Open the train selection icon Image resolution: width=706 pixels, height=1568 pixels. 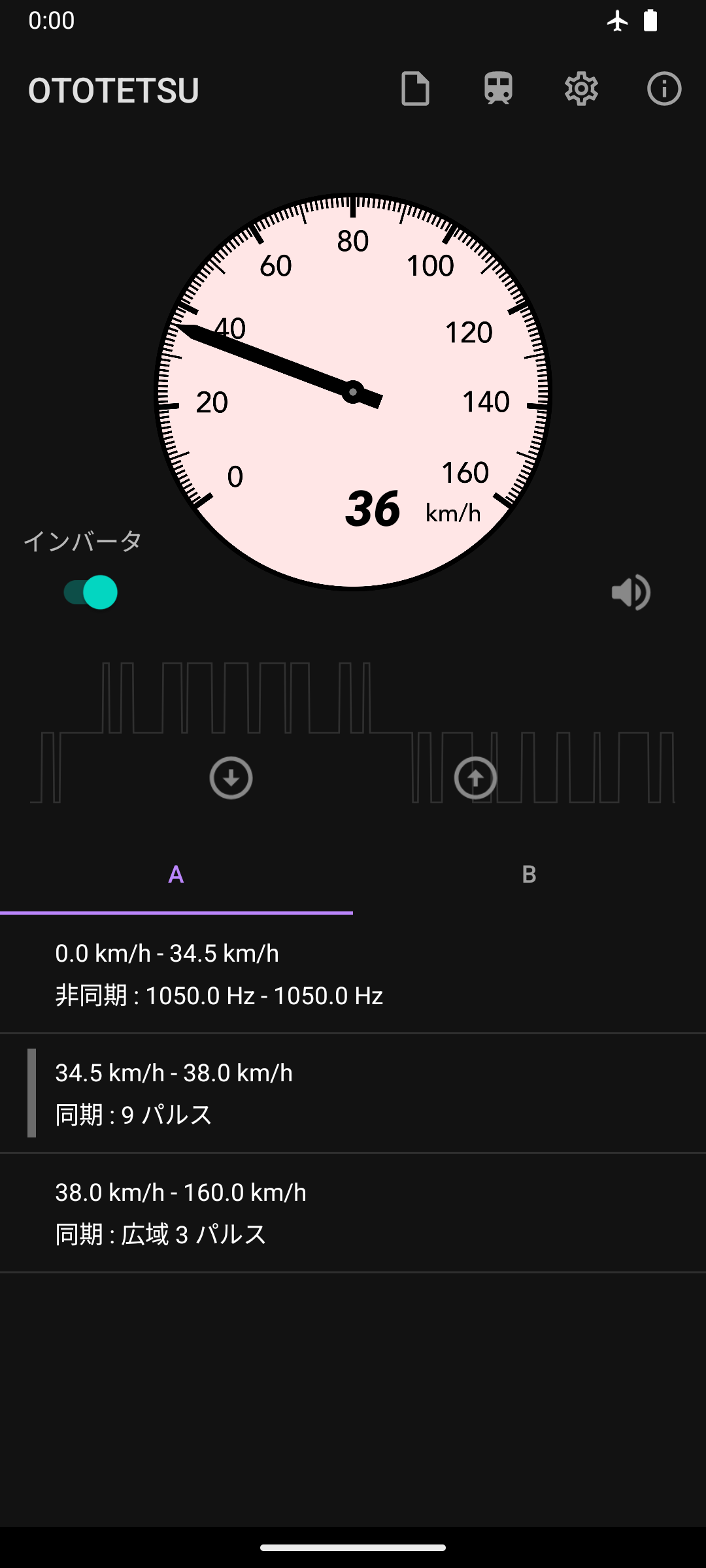[498, 89]
